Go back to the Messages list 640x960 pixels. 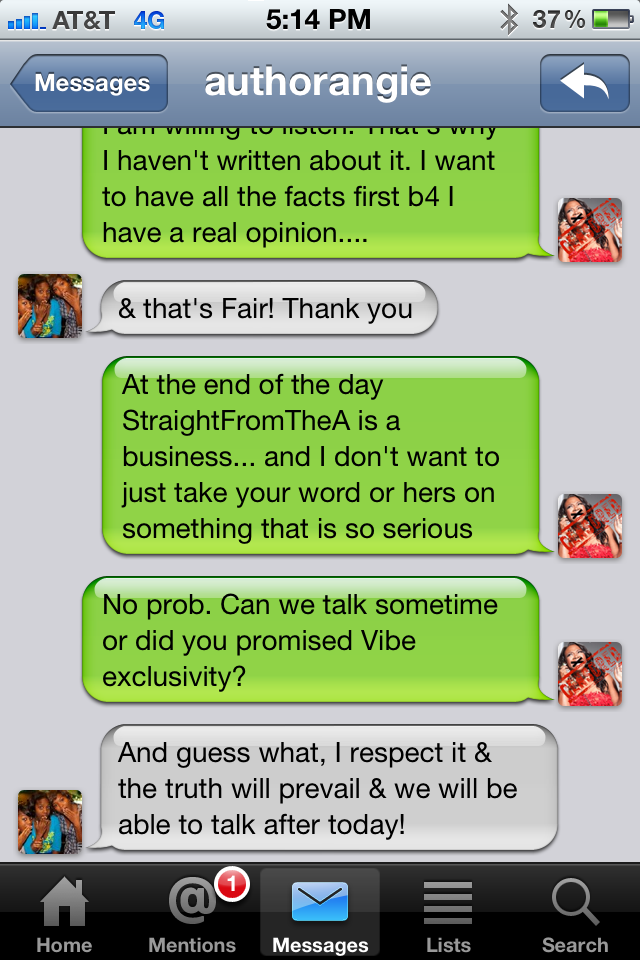pos(89,84)
